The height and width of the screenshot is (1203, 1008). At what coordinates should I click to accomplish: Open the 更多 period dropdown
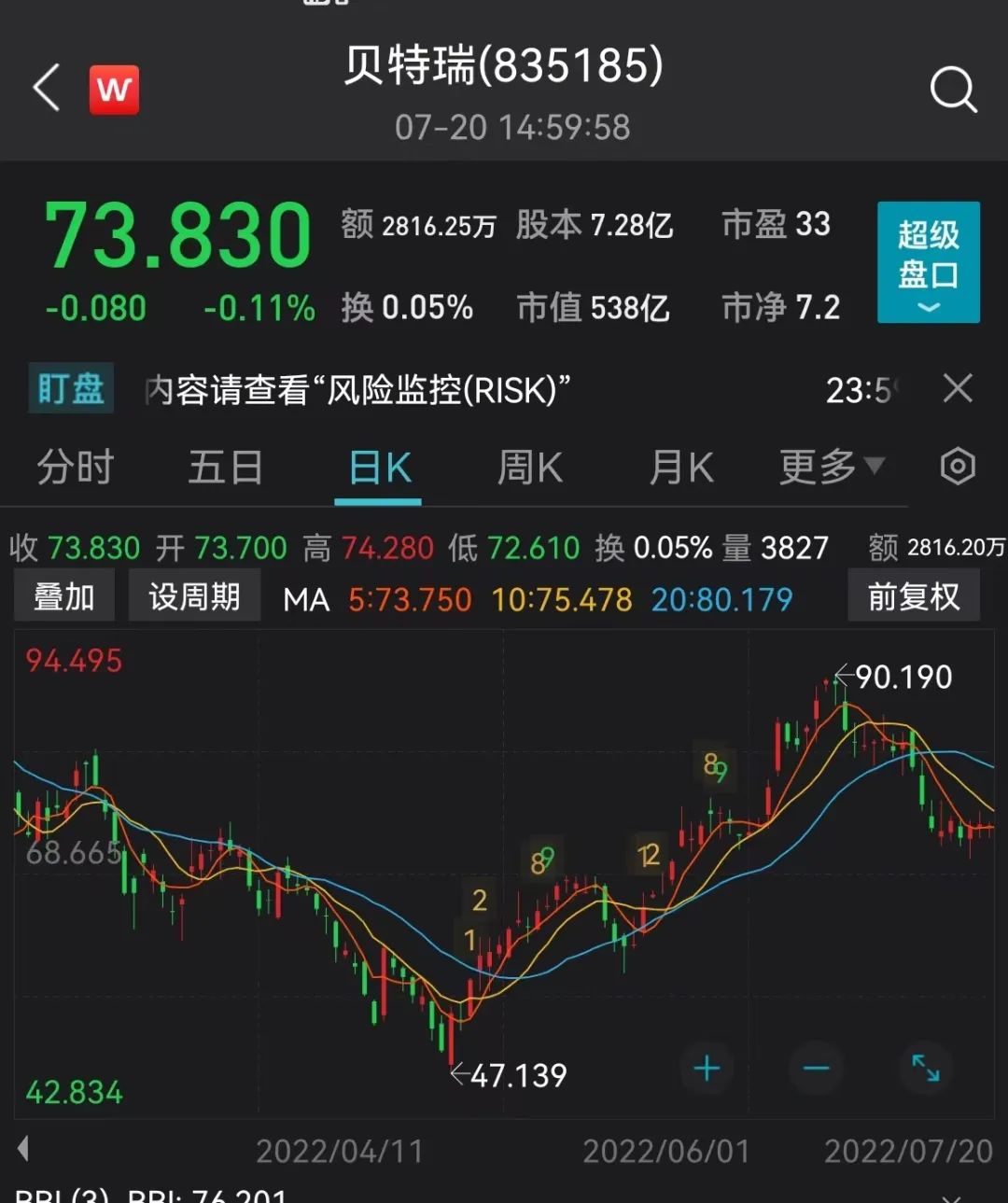(x=830, y=466)
